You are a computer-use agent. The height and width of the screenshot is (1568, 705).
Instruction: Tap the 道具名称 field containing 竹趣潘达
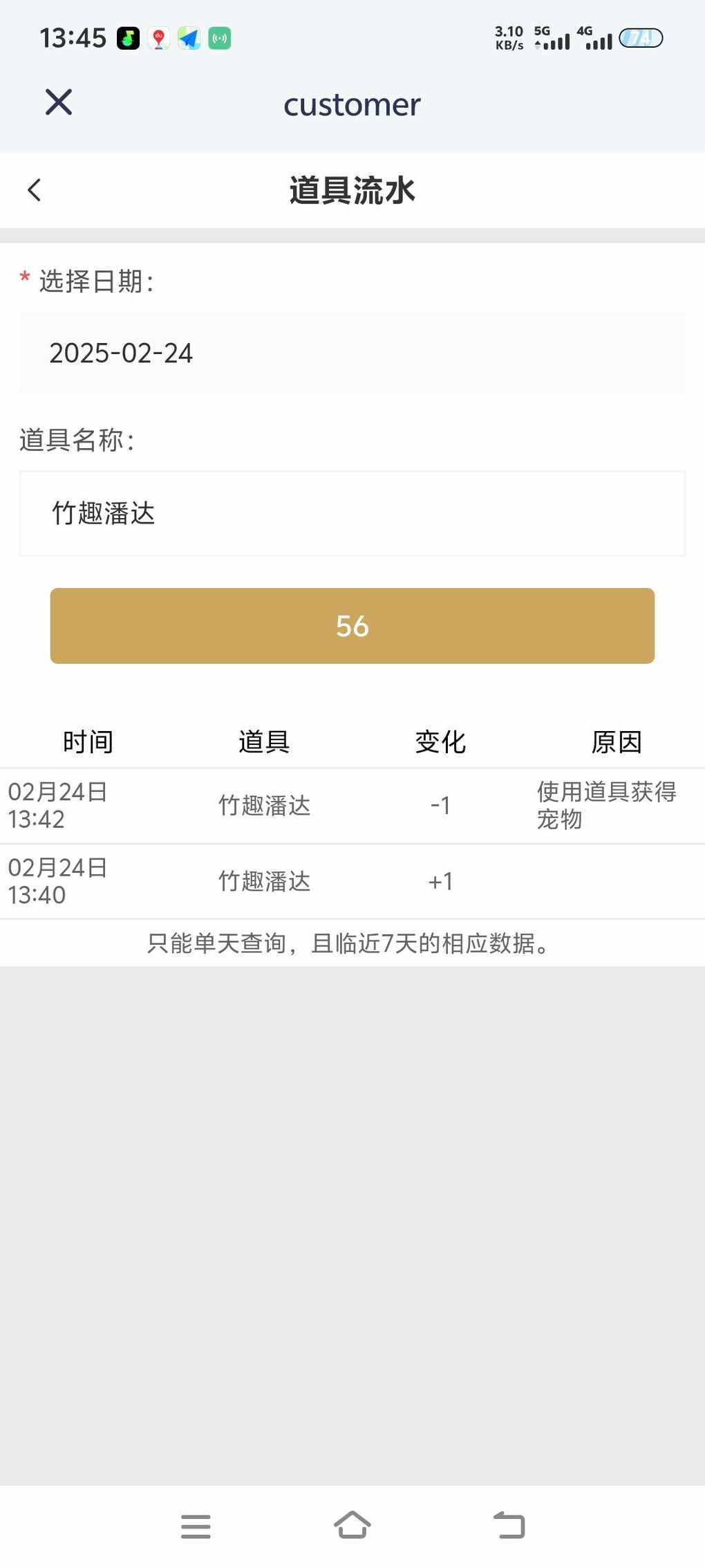[352, 514]
